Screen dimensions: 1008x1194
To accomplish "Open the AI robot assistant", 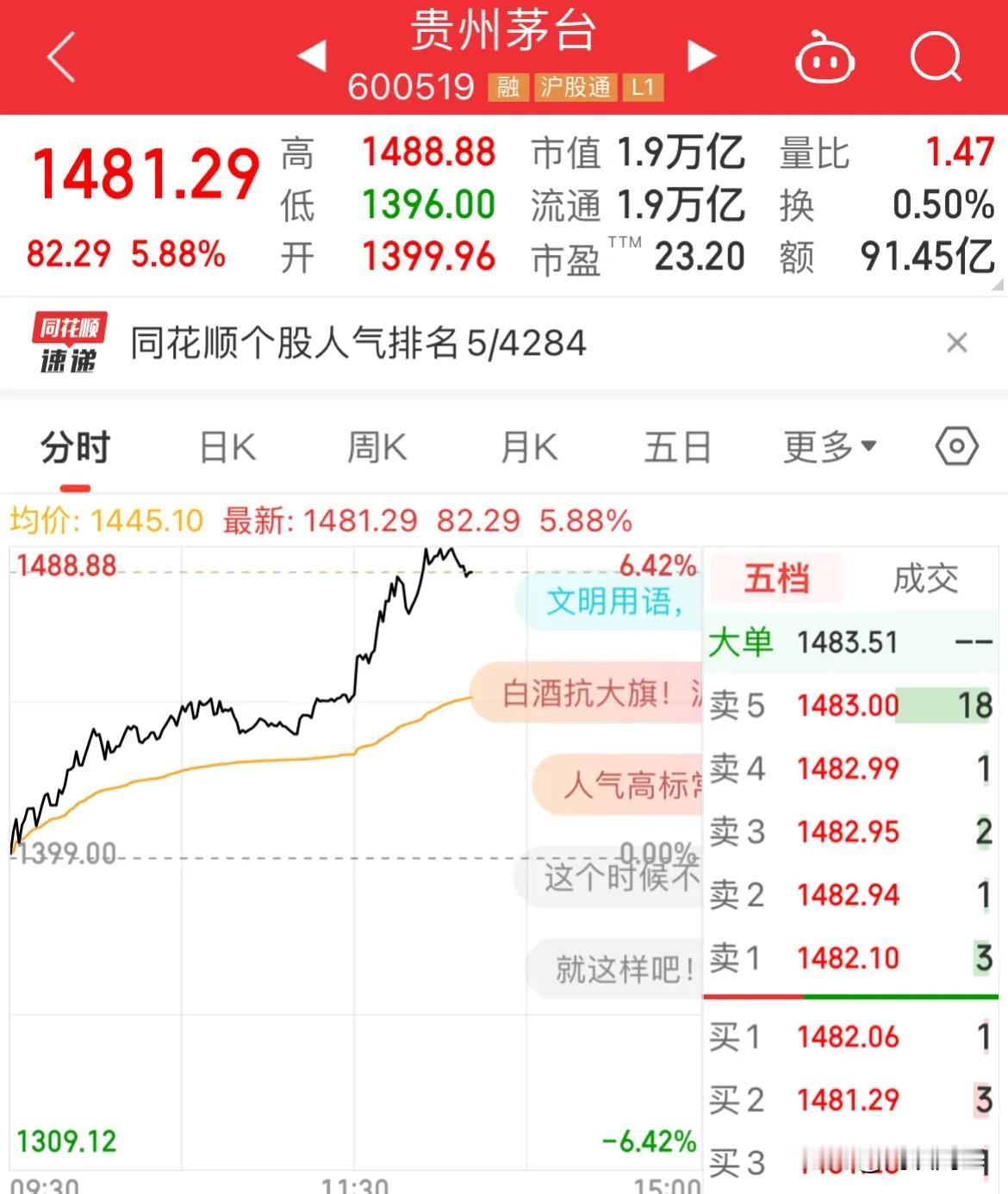I will 824,57.
